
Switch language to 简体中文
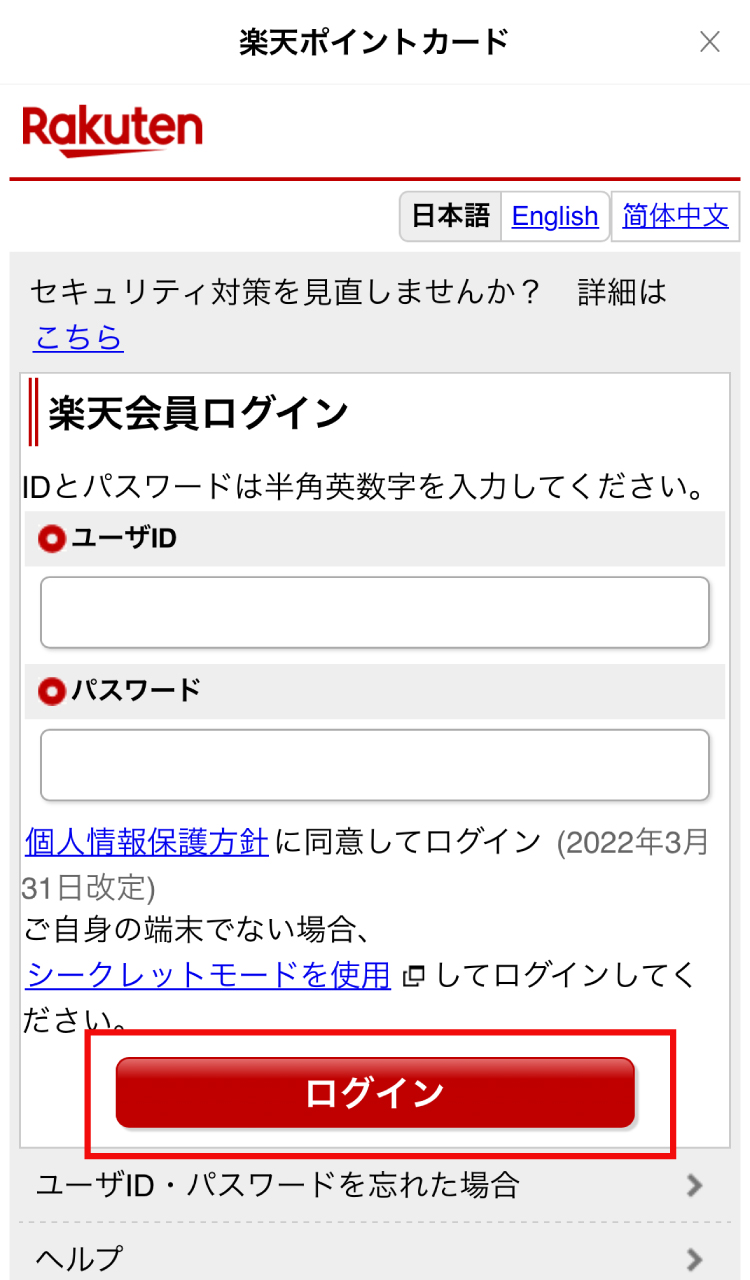pyautogui.click(x=675, y=216)
